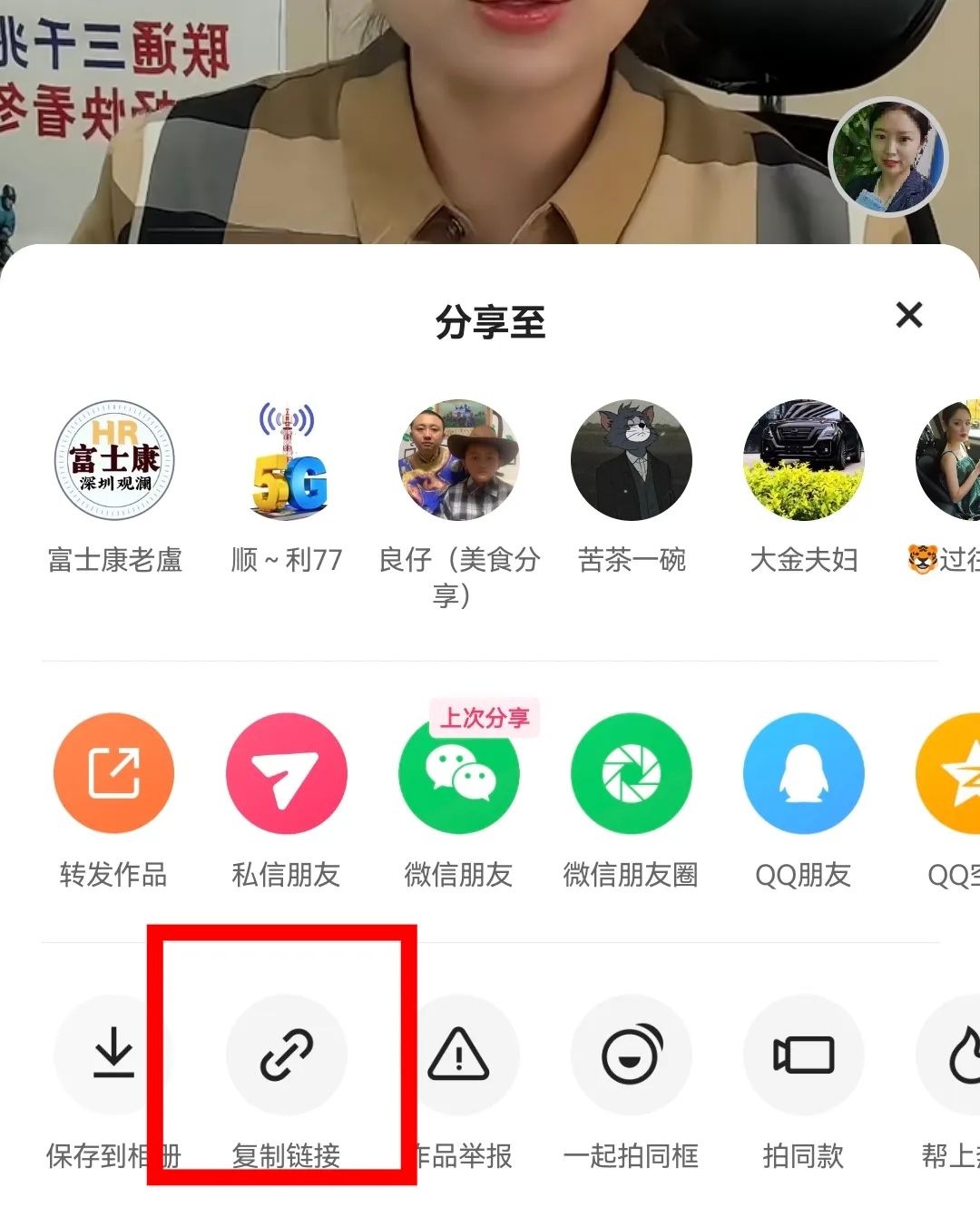Choose 拍同款 to shoot the same style
The height and width of the screenshot is (1217, 980).
click(804, 1055)
